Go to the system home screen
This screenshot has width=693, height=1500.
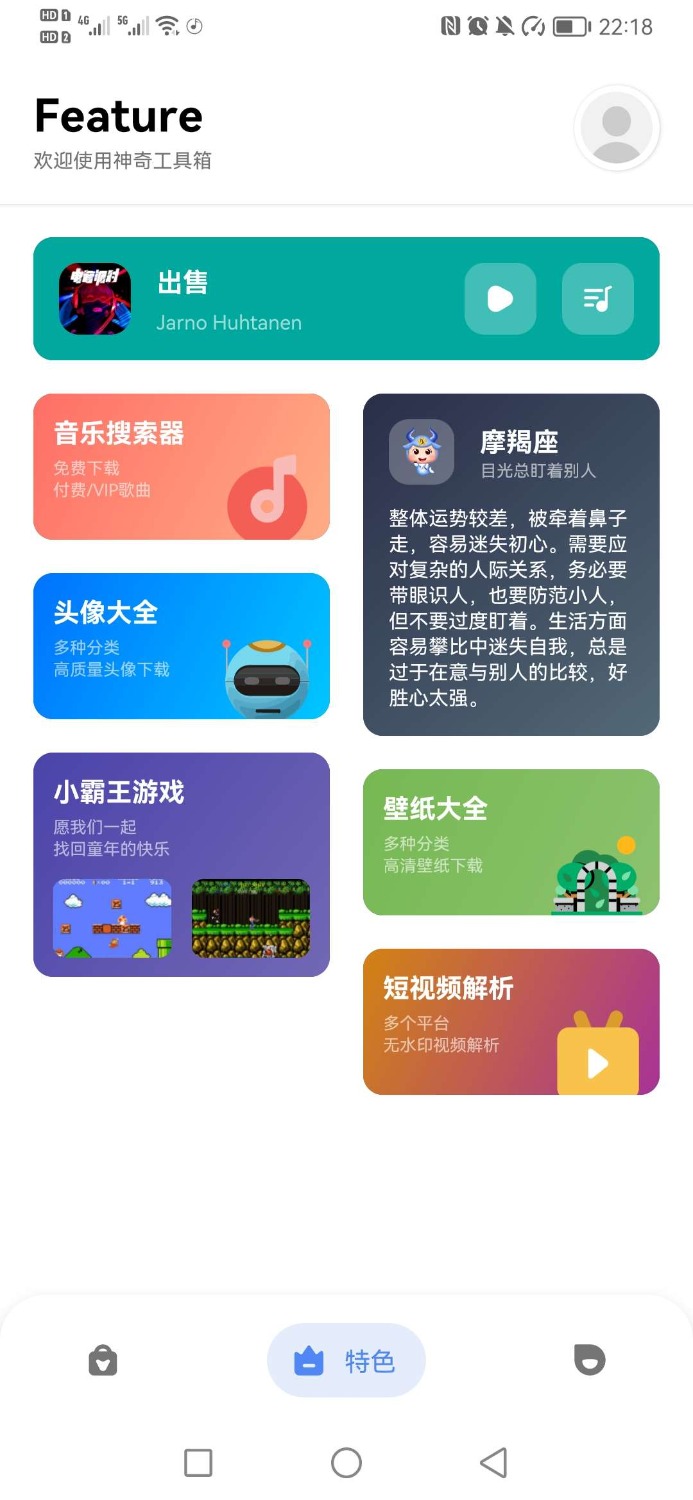[x=346, y=1463]
